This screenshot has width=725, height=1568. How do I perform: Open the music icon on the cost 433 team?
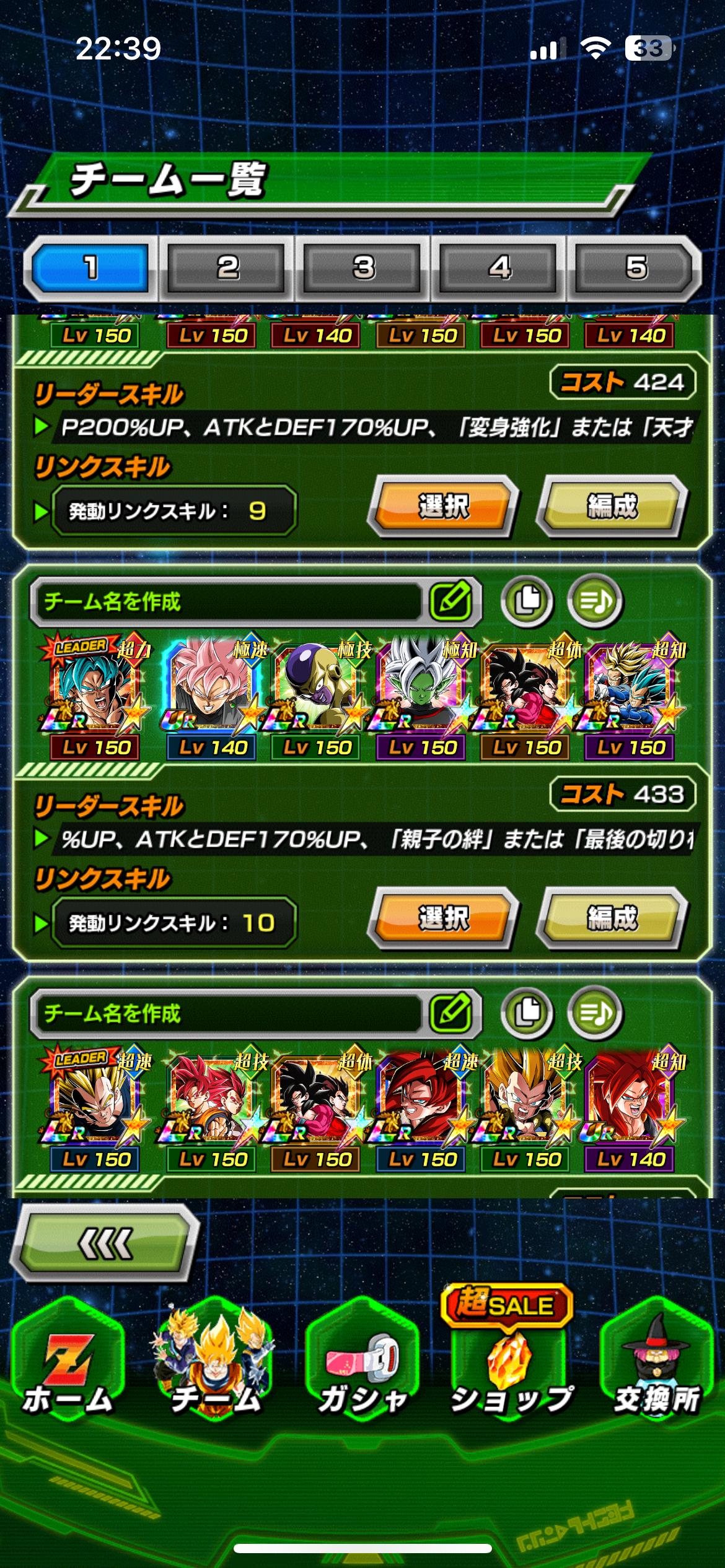(594, 601)
